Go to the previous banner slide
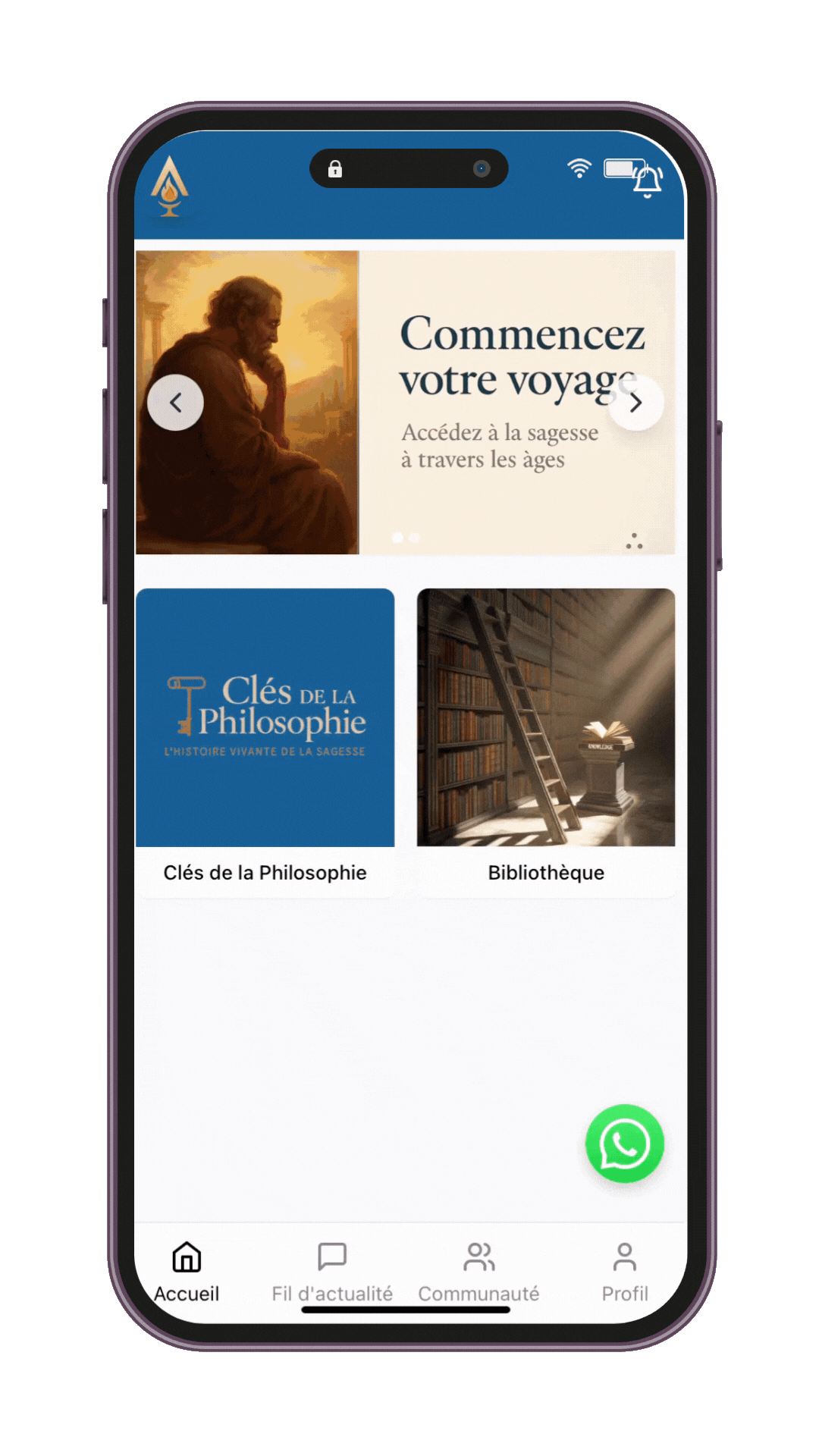The height and width of the screenshot is (1456, 819). coord(175,403)
